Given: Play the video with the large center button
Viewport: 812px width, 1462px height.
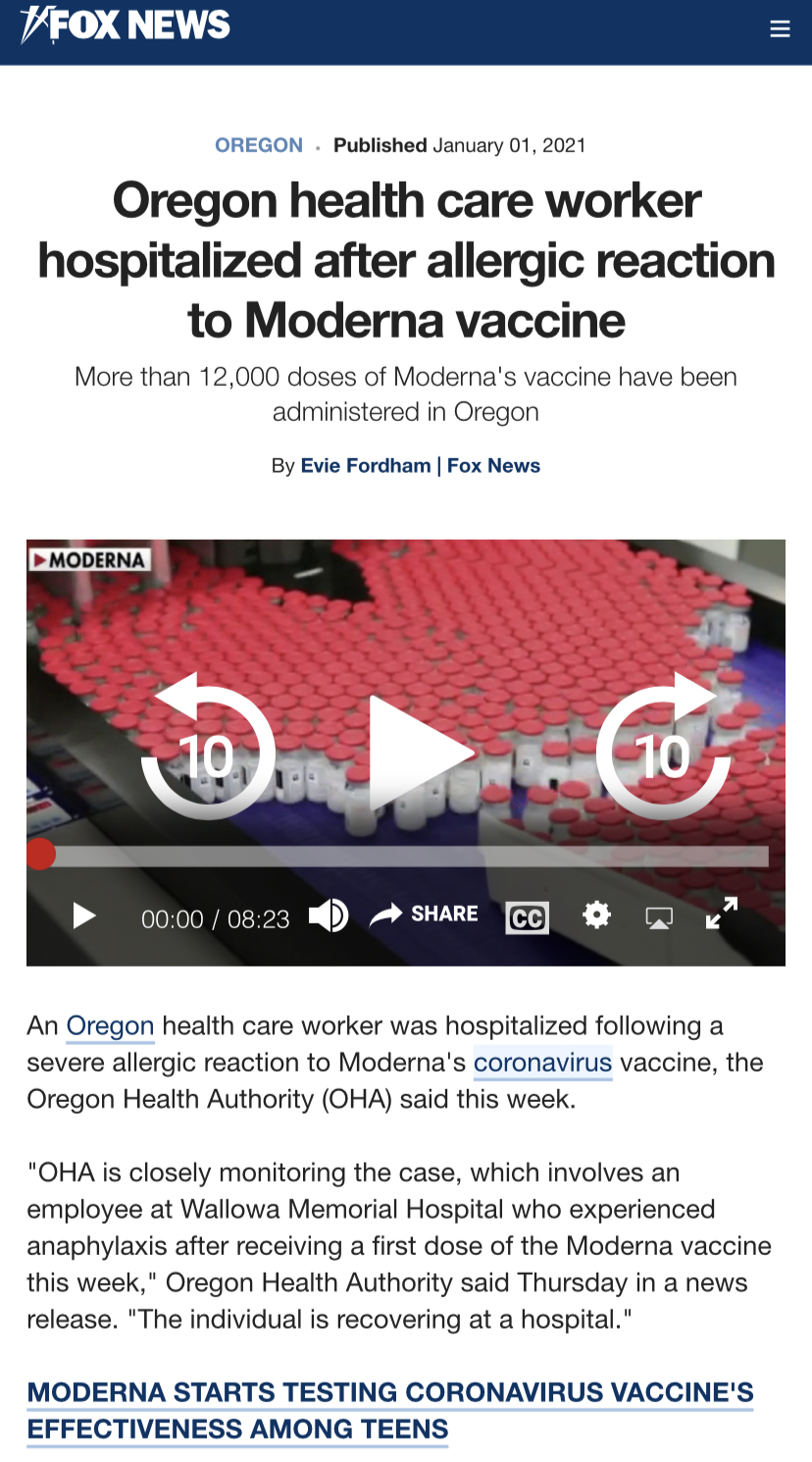Looking at the screenshot, I should 420,753.
